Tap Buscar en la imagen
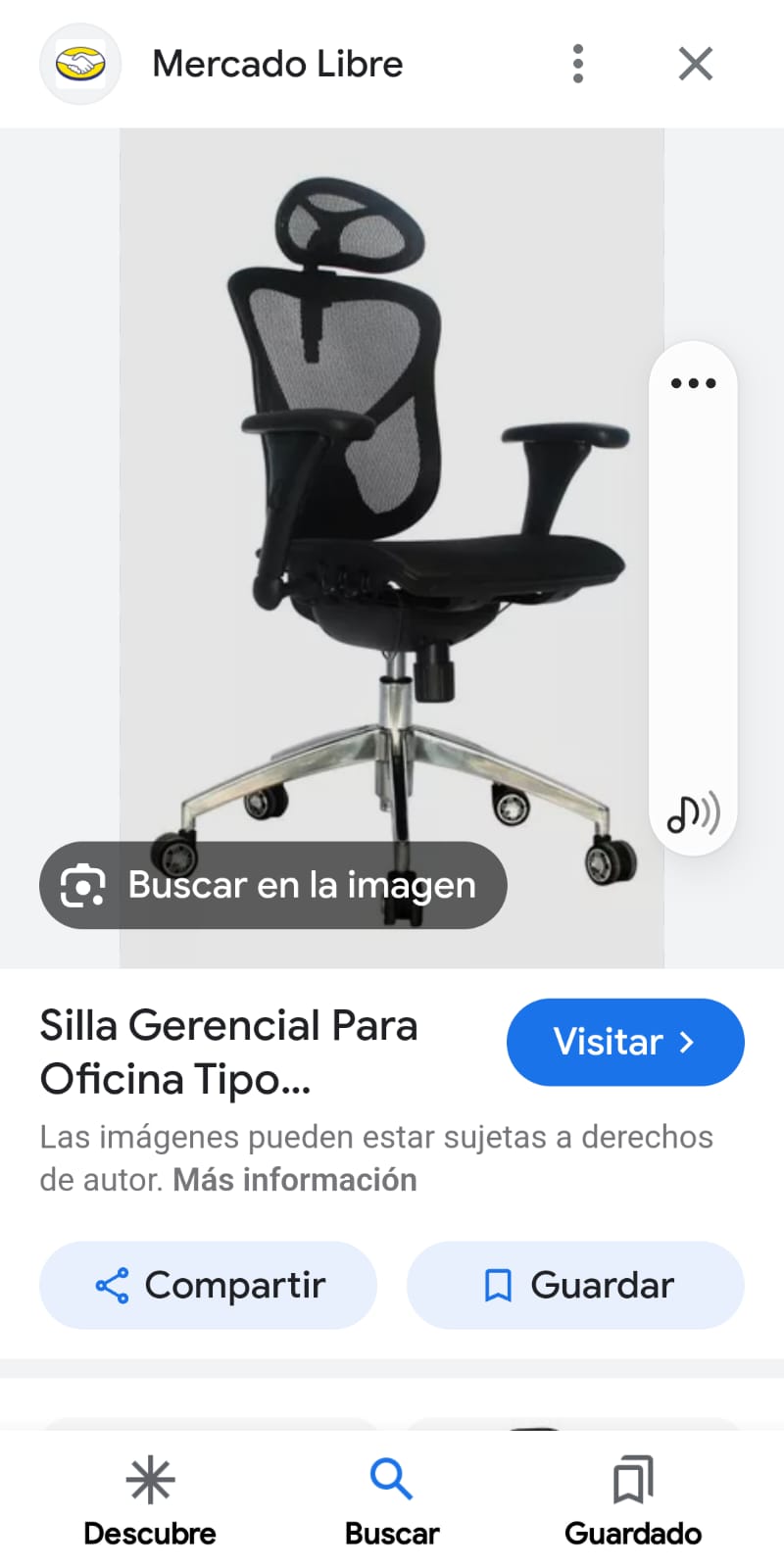Viewport: 784px width, 1568px height. pos(272,885)
